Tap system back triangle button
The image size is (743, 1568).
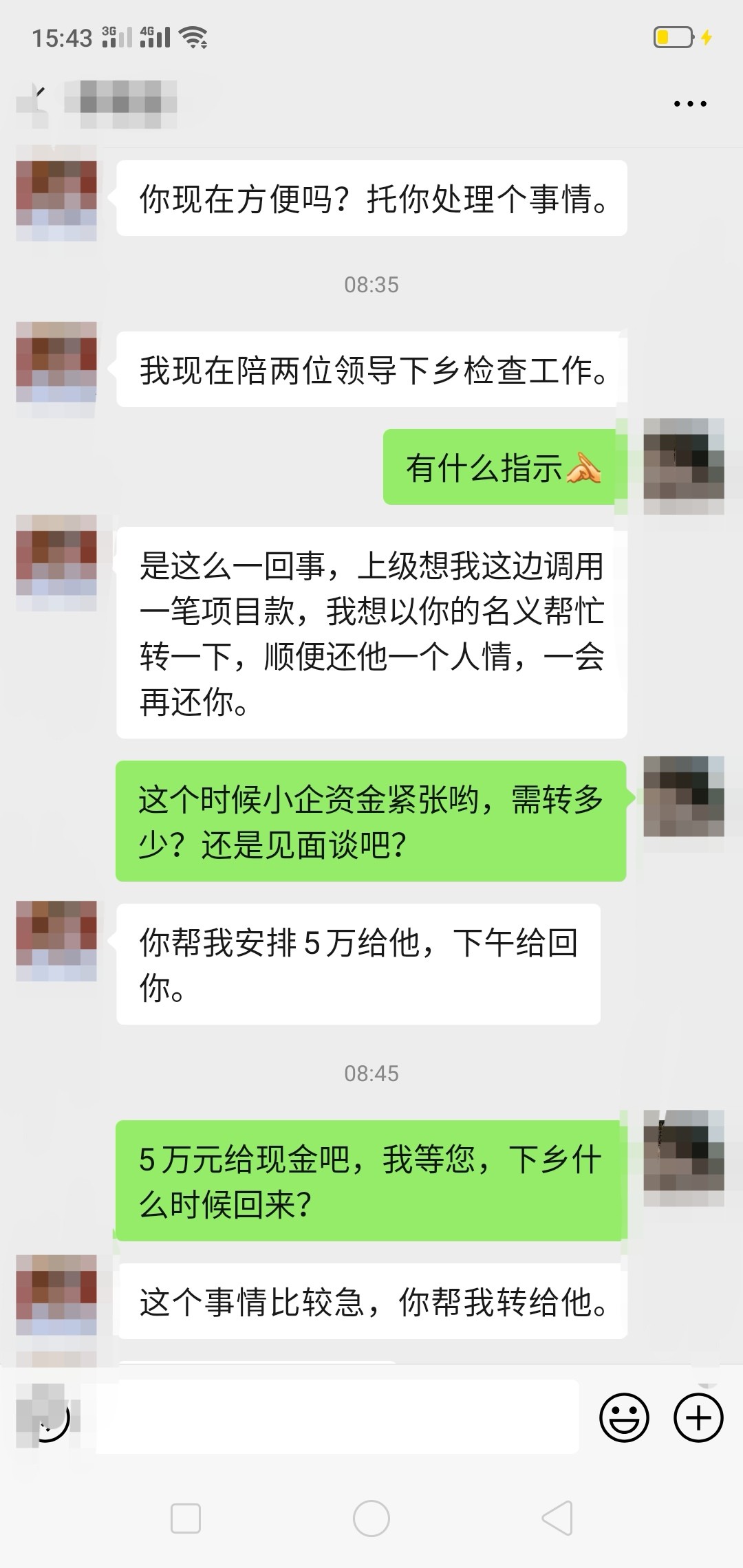[x=557, y=1518]
